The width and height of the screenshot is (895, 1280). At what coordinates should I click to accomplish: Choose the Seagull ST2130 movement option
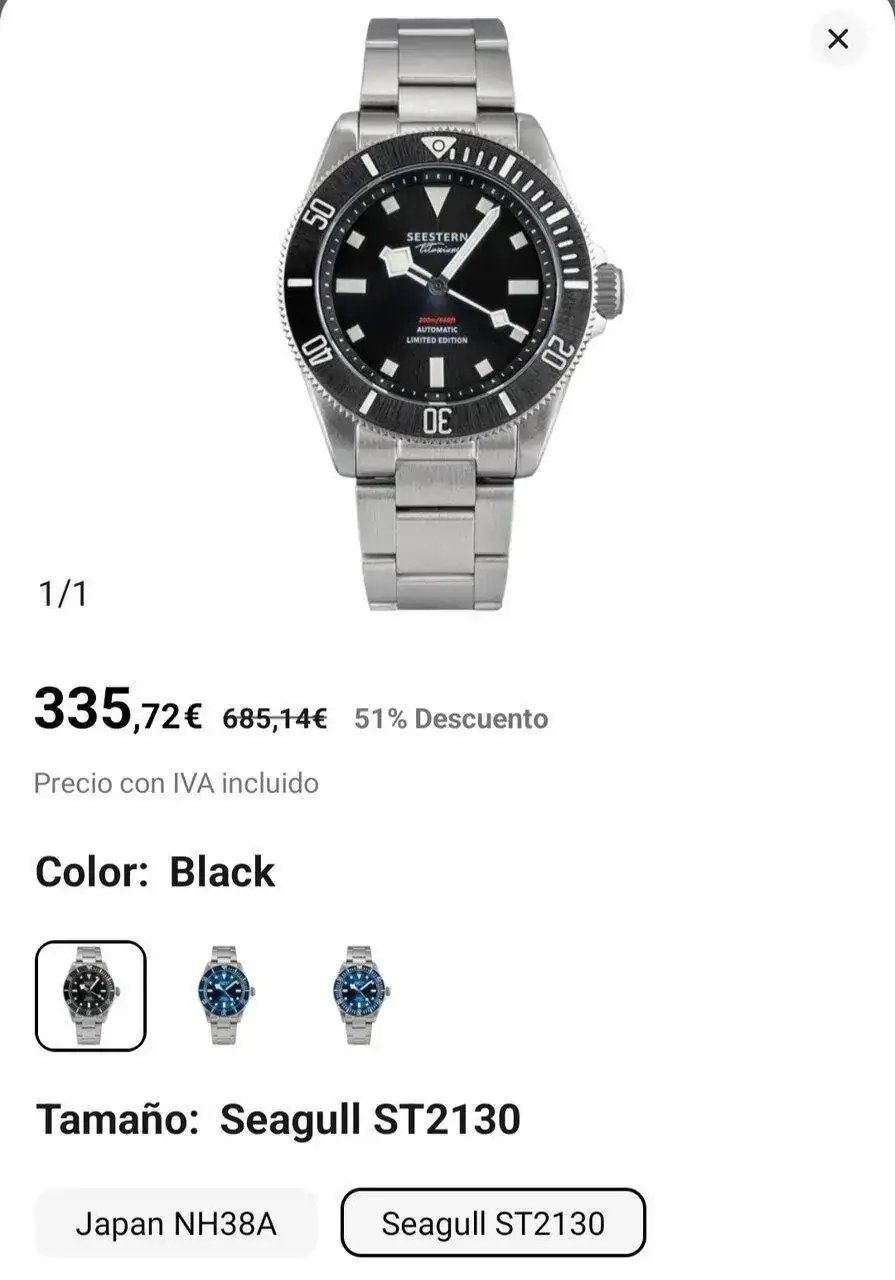(493, 1223)
